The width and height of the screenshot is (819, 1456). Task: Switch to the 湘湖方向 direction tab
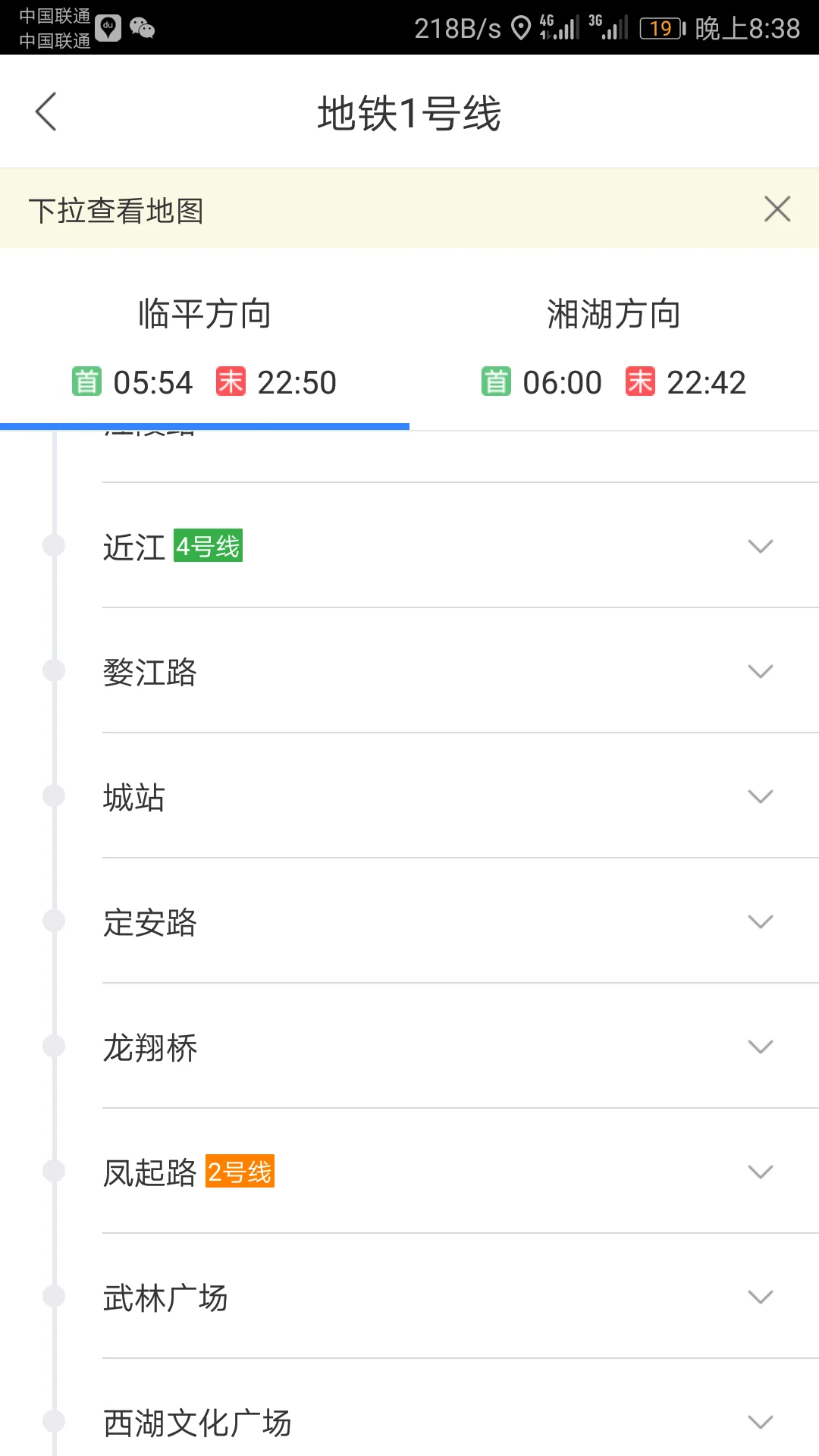tap(613, 312)
